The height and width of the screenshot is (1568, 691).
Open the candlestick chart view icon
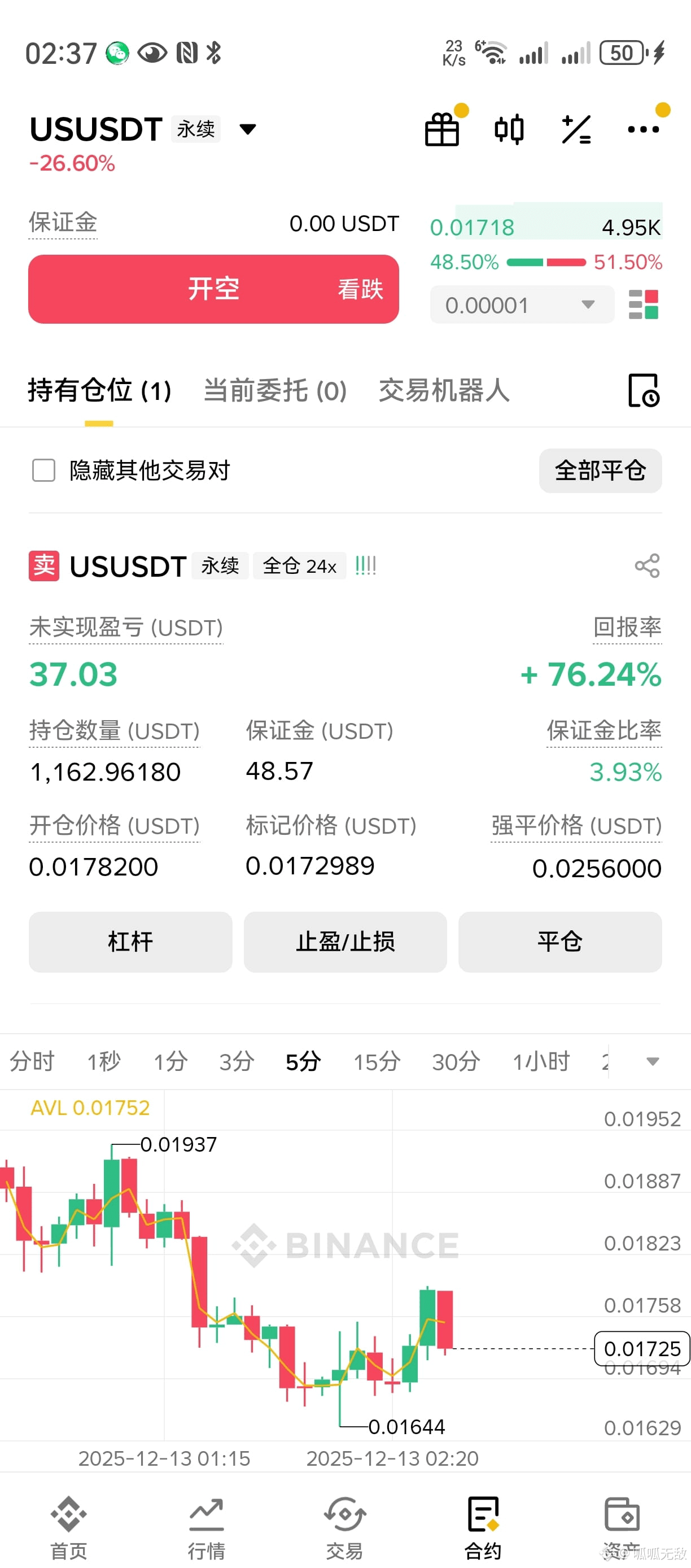(510, 129)
